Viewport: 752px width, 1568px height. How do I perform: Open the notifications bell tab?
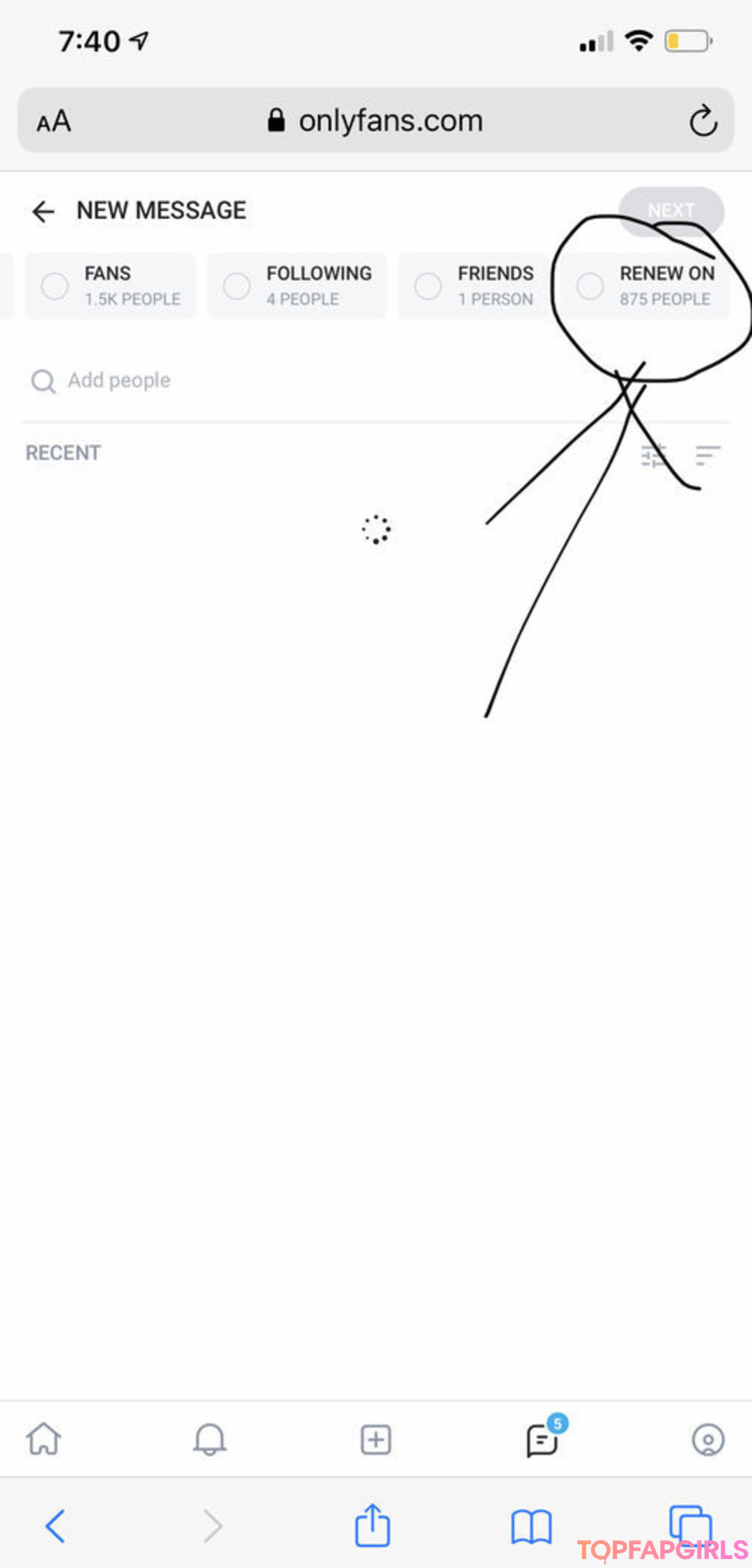[210, 1439]
